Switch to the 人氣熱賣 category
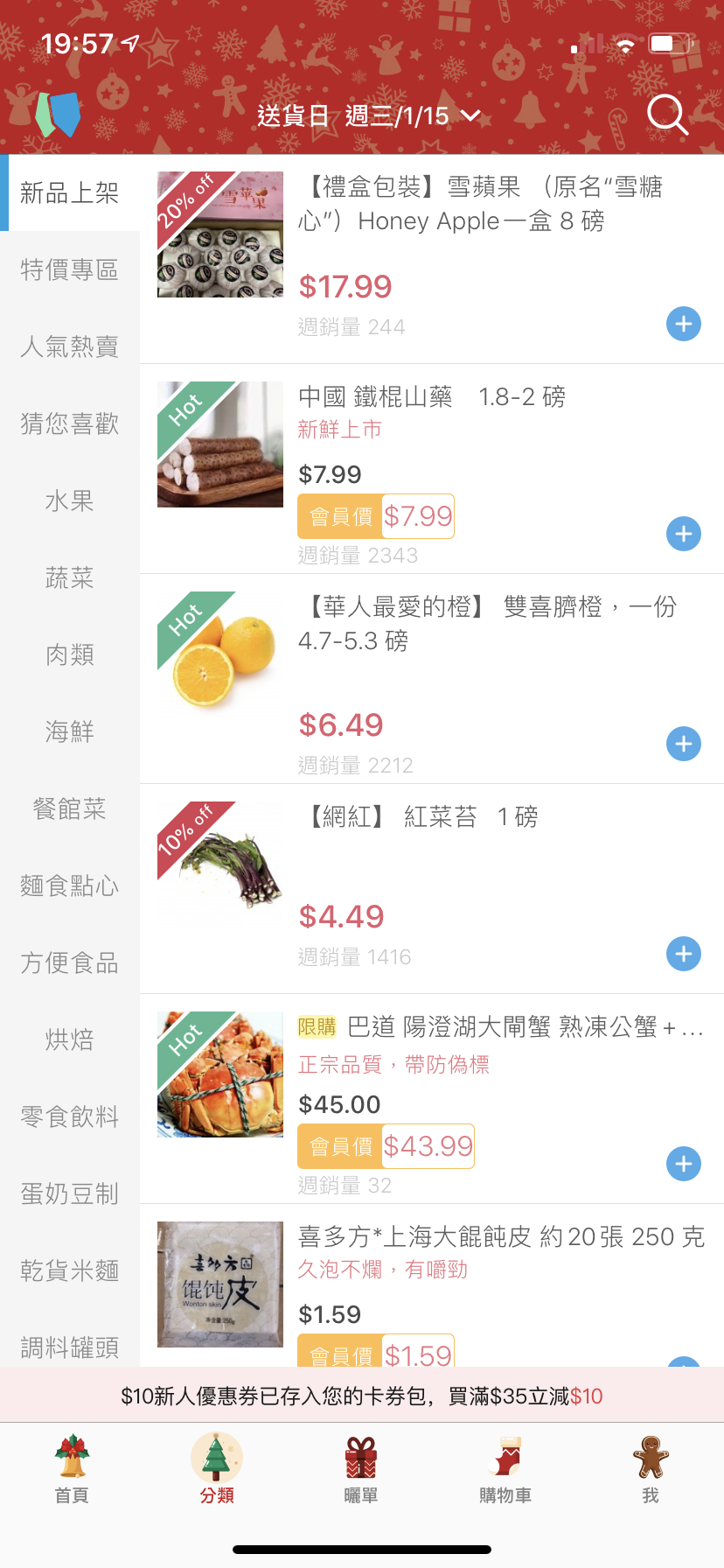 (70, 346)
